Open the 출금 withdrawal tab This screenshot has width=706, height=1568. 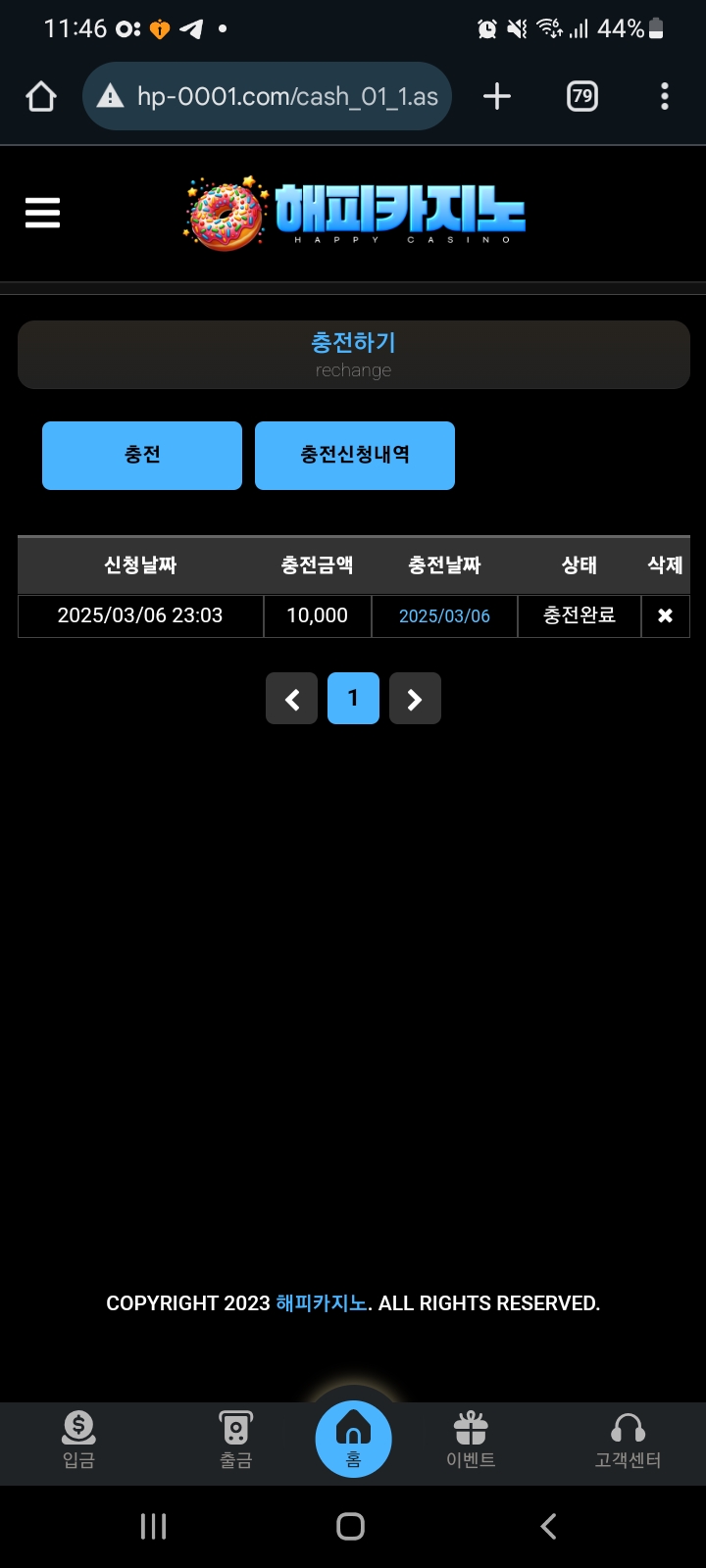(x=235, y=1441)
